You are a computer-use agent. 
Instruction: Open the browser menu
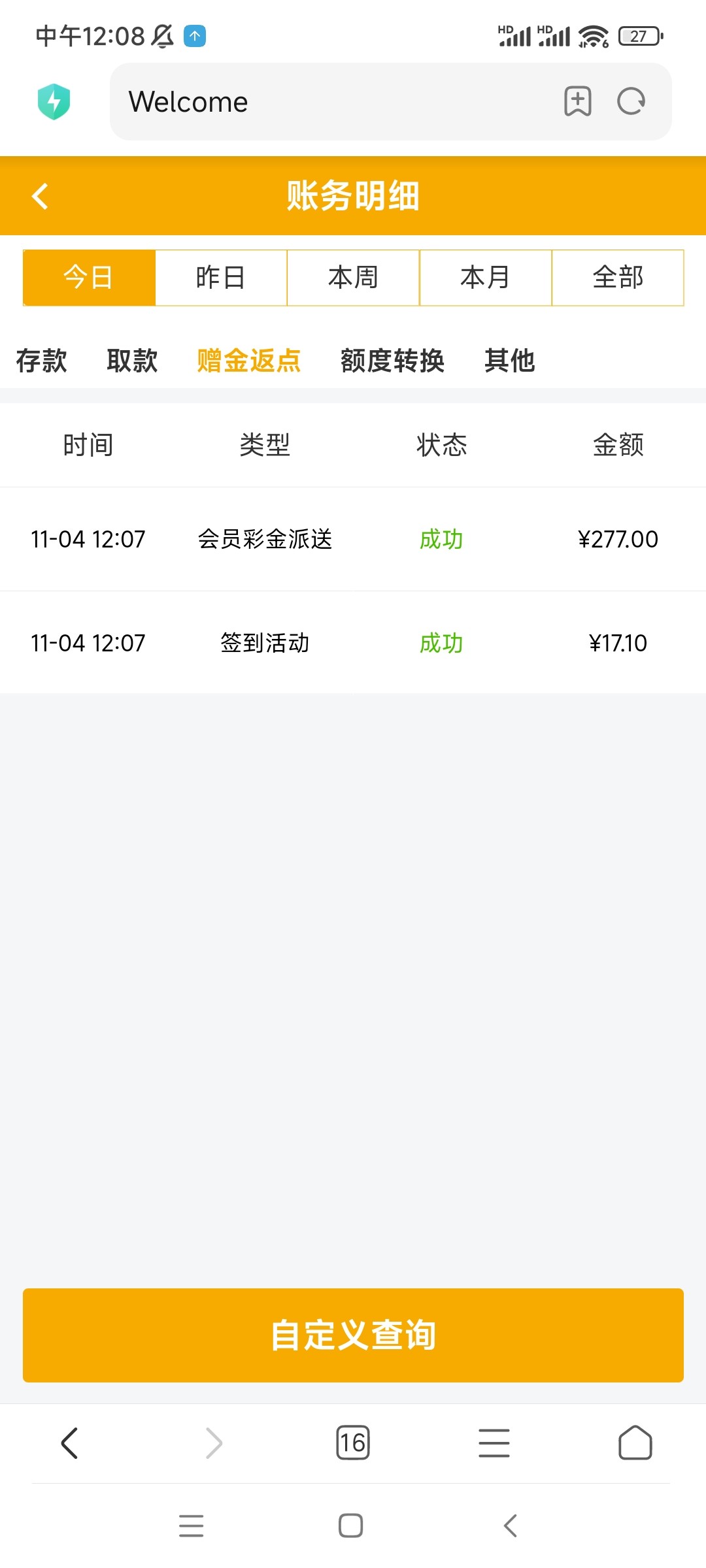pos(494,1443)
